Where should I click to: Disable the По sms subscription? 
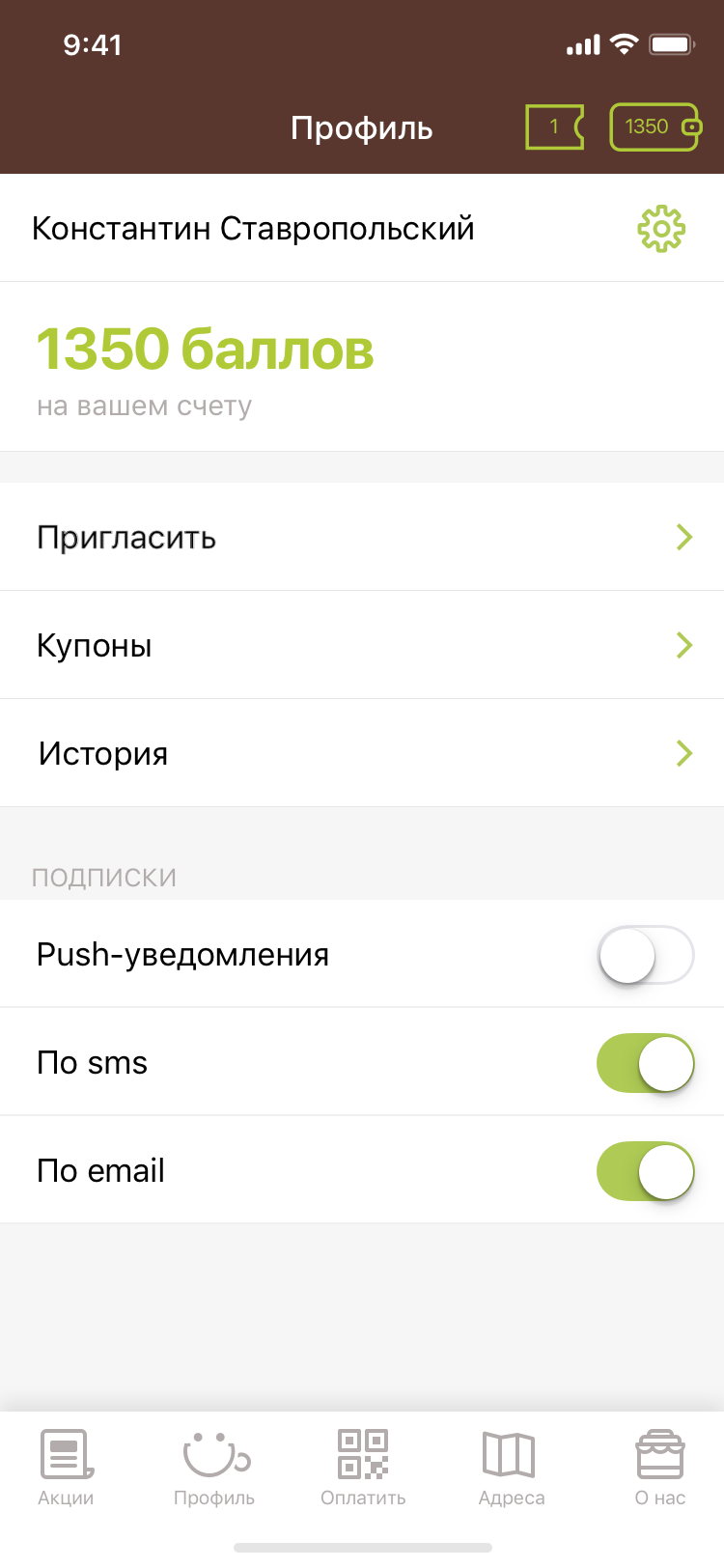click(645, 1063)
